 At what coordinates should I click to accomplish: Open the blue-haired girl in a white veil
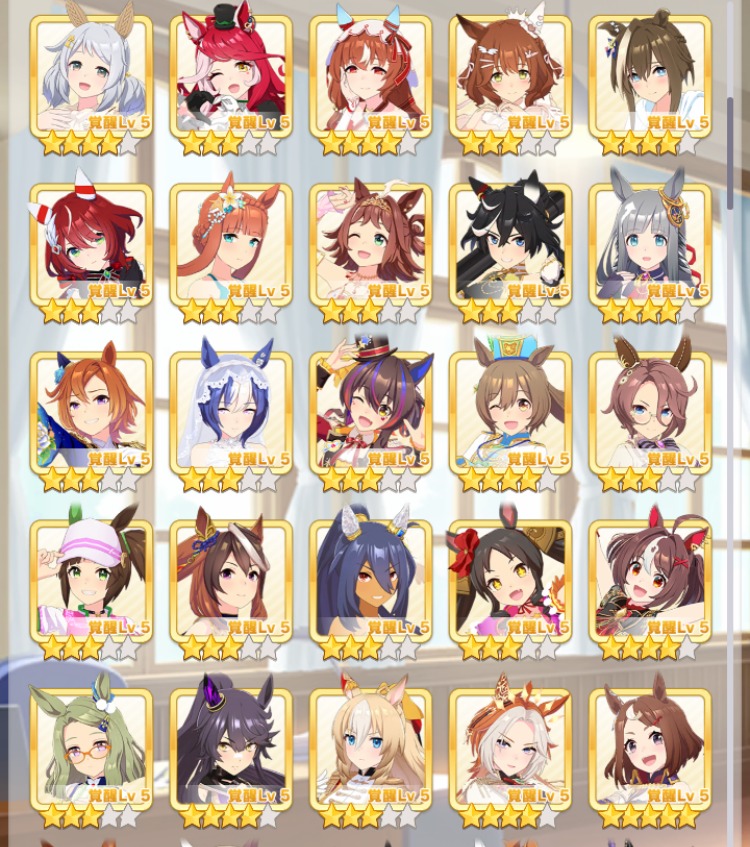(231, 414)
